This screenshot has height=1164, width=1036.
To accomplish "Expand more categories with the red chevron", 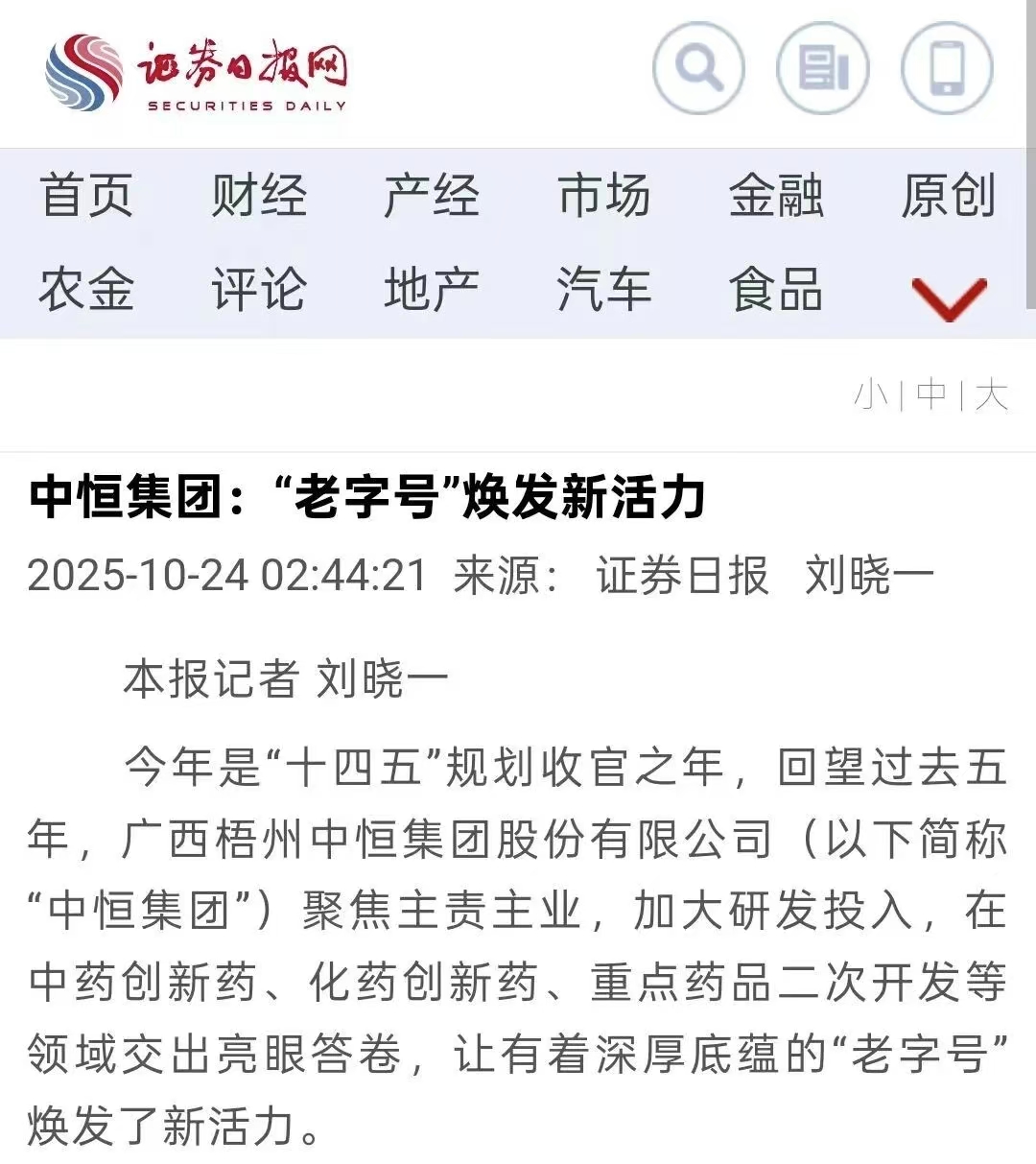I will point(949,297).
